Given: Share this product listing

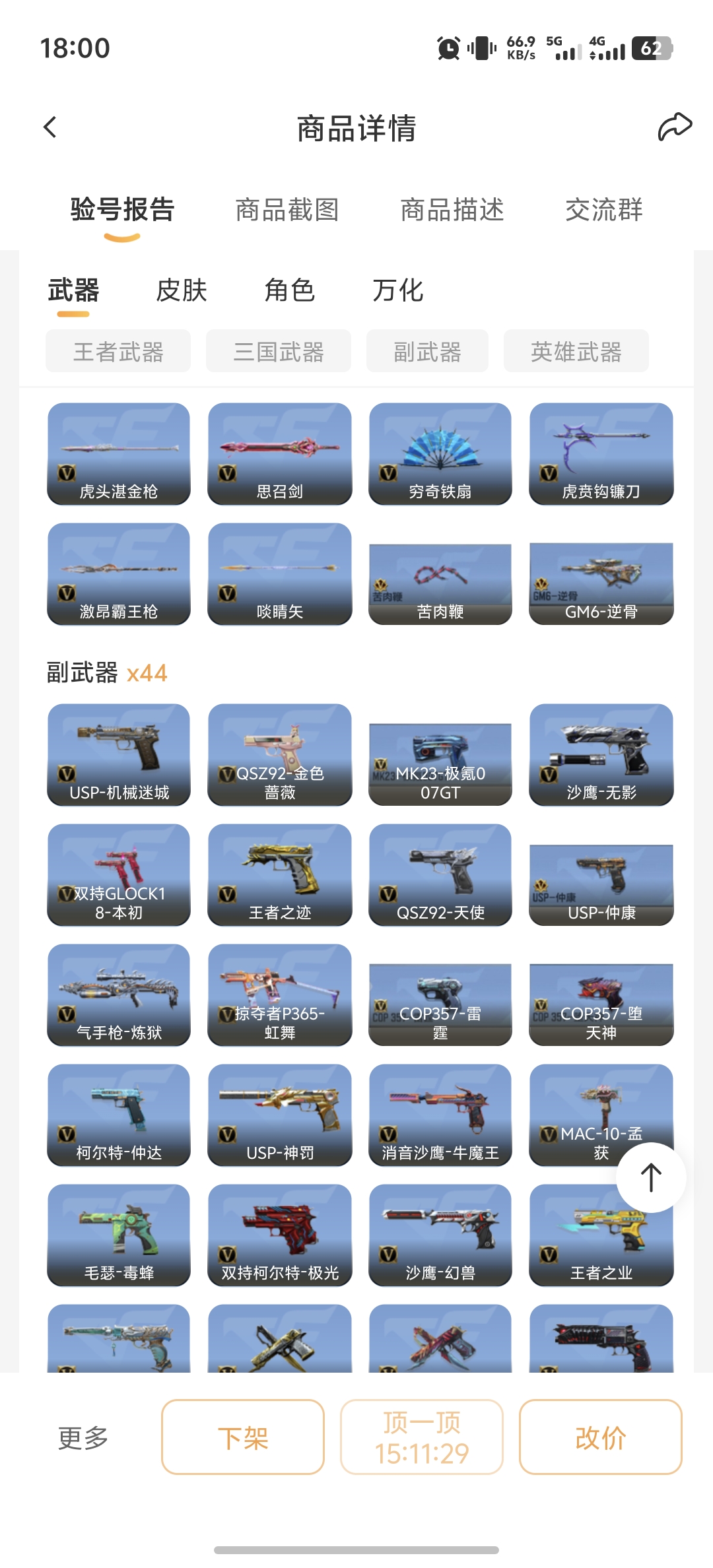Looking at the screenshot, I should pos(674,127).
